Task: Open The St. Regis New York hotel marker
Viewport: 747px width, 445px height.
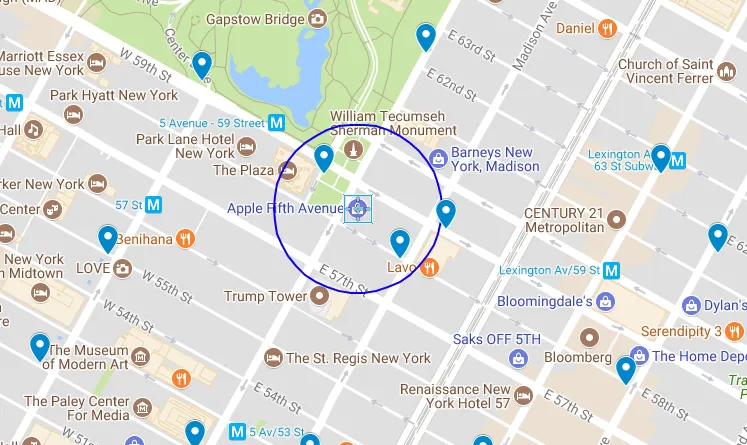Action: pyautogui.click(x=272, y=357)
